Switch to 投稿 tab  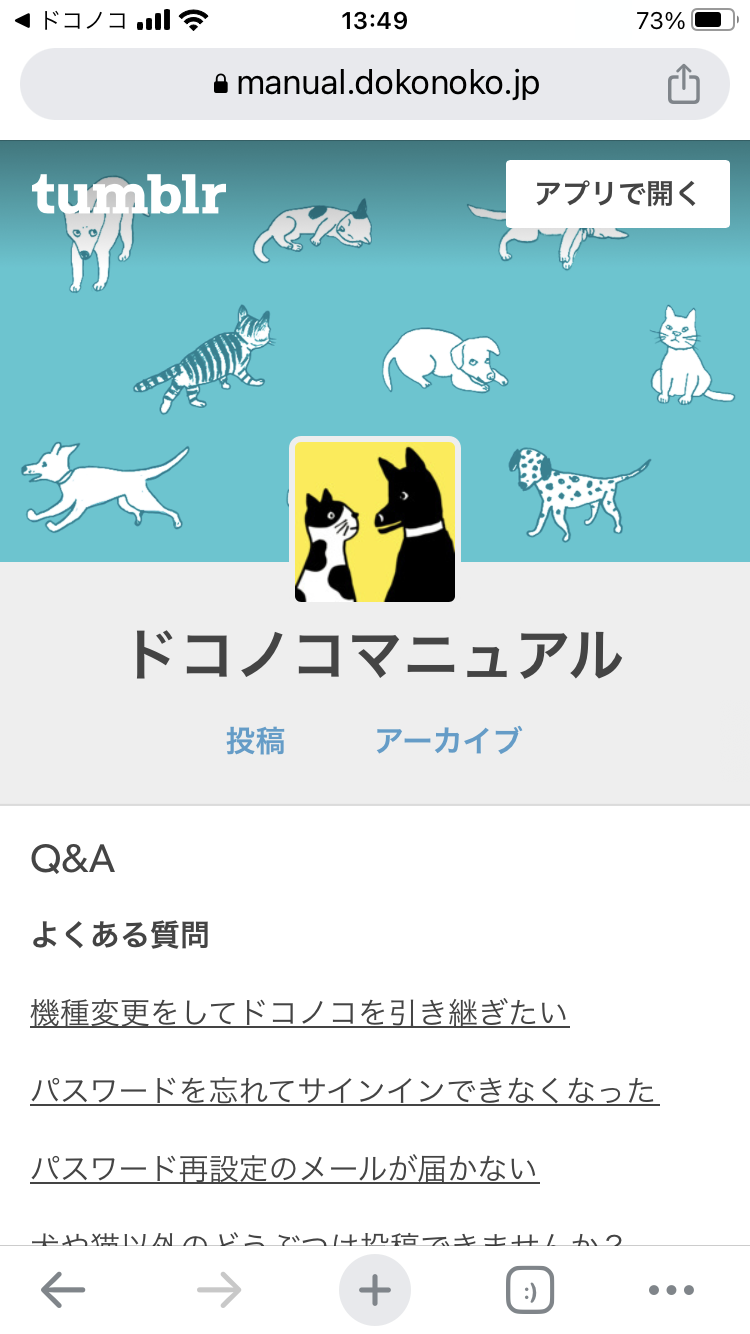255,741
